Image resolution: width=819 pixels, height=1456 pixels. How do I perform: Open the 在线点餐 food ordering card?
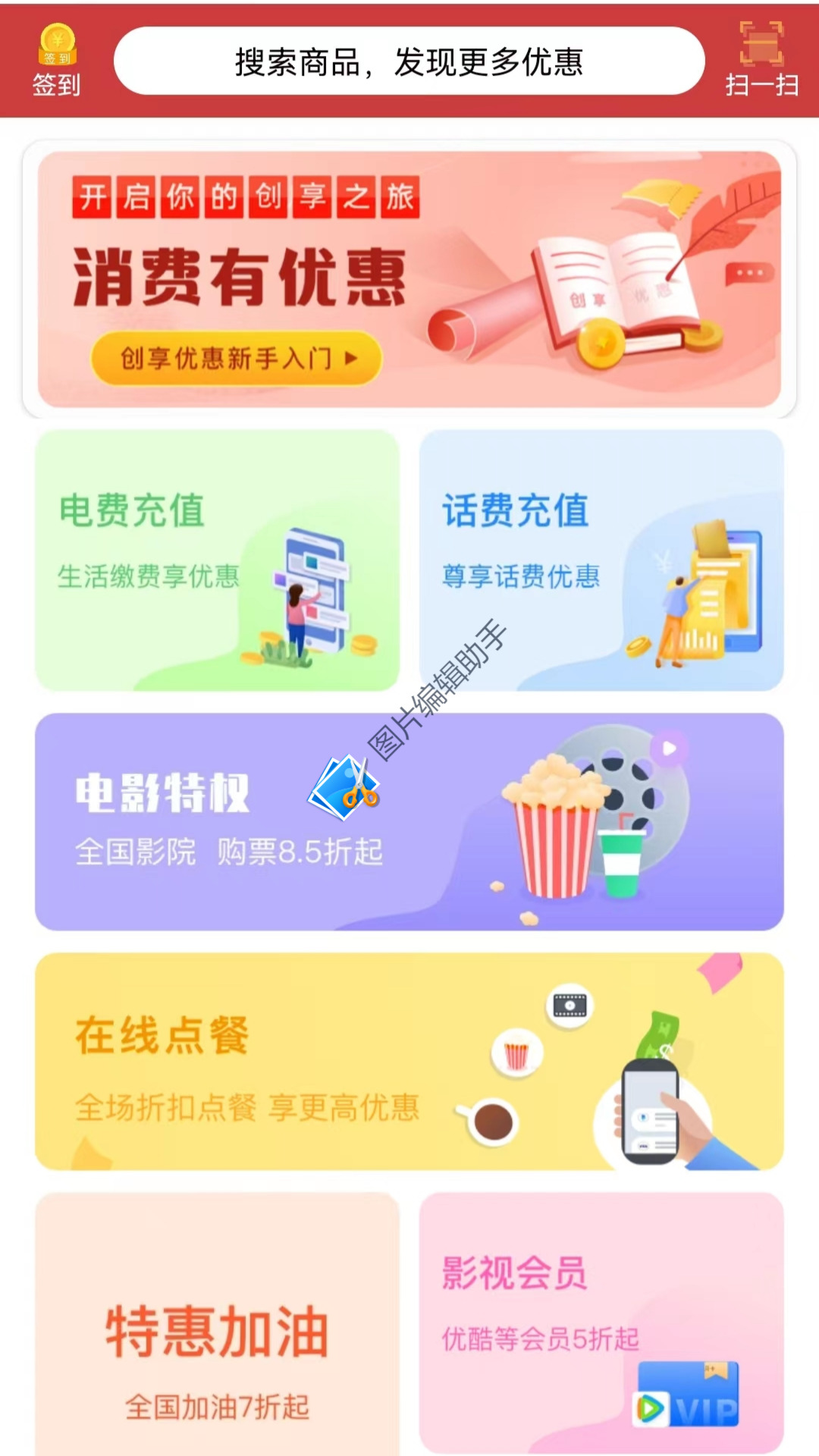coord(409,1062)
